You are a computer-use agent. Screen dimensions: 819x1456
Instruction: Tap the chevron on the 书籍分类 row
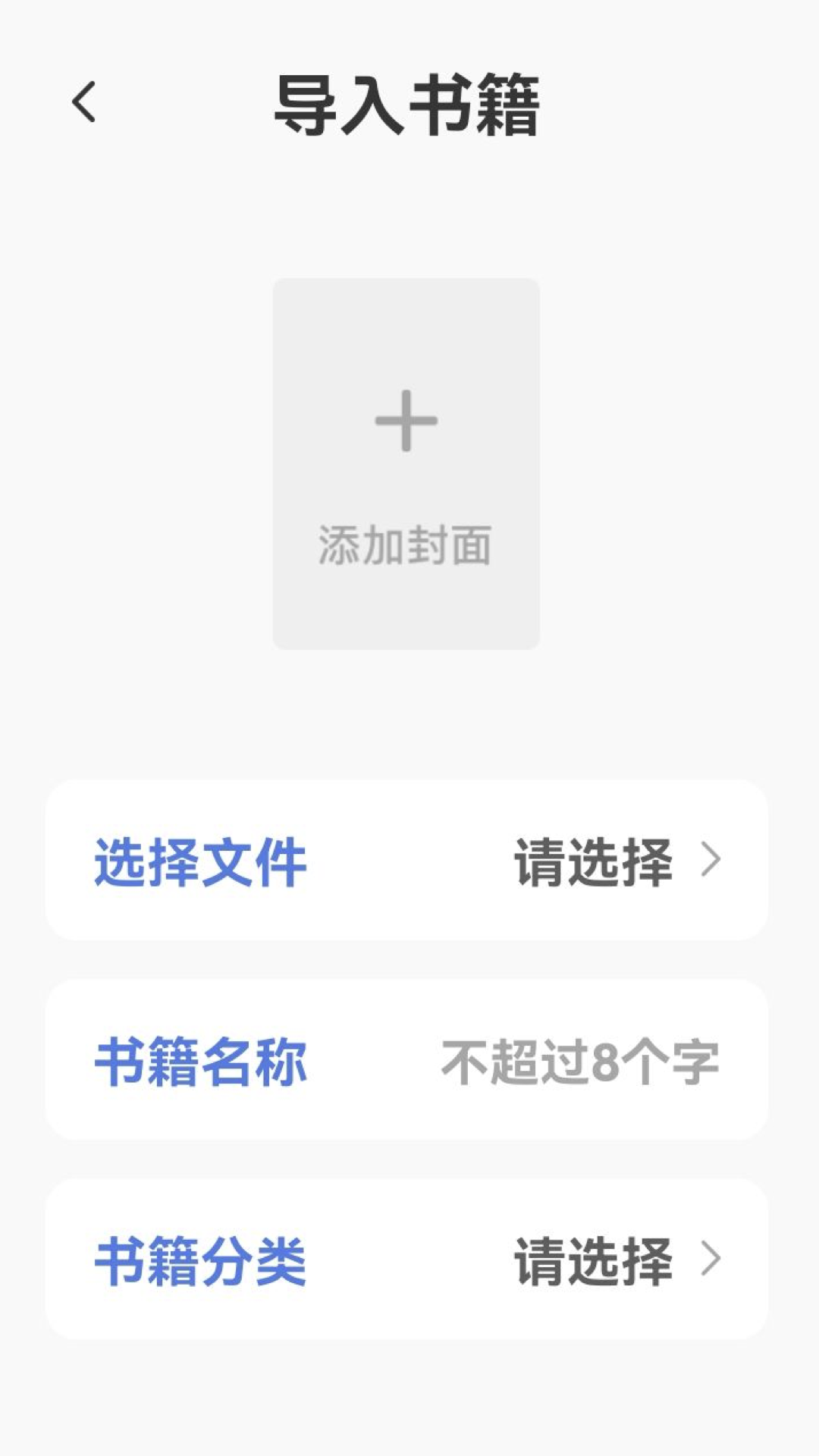(x=711, y=1259)
